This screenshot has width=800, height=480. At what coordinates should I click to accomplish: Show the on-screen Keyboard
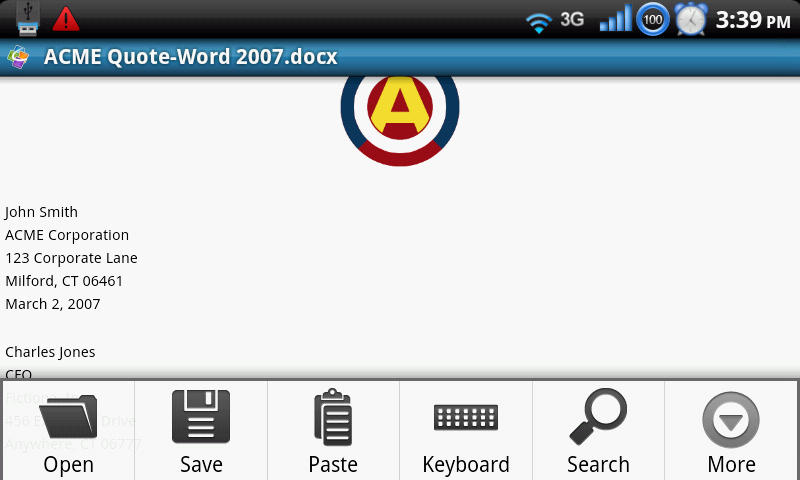[466, 431]
